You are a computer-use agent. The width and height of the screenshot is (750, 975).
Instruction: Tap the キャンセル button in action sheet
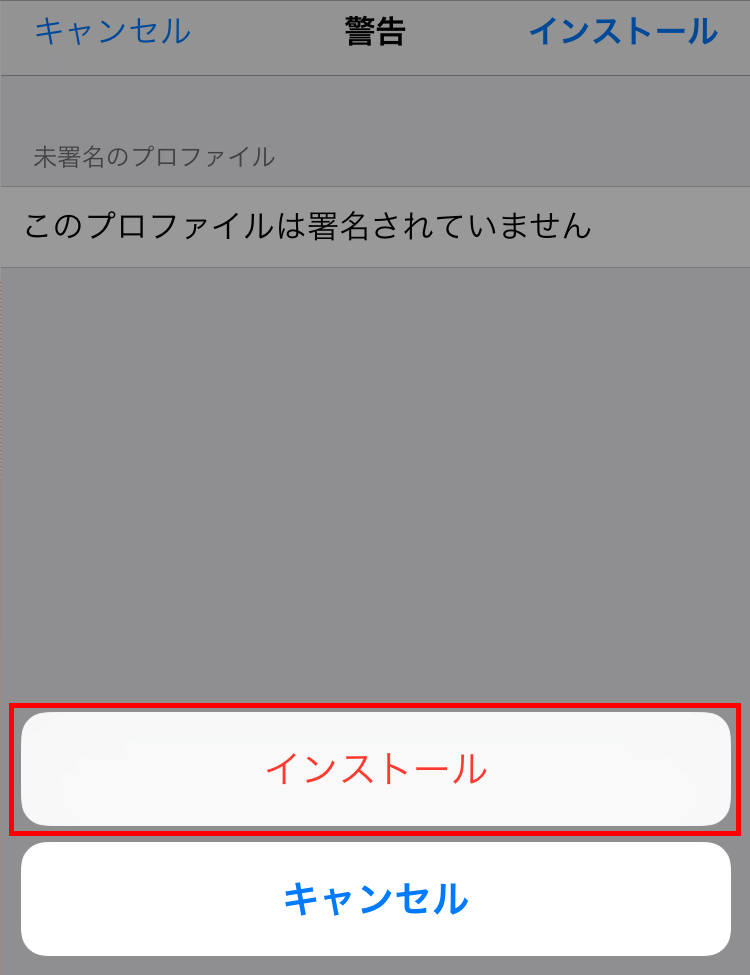click(375, 899)
